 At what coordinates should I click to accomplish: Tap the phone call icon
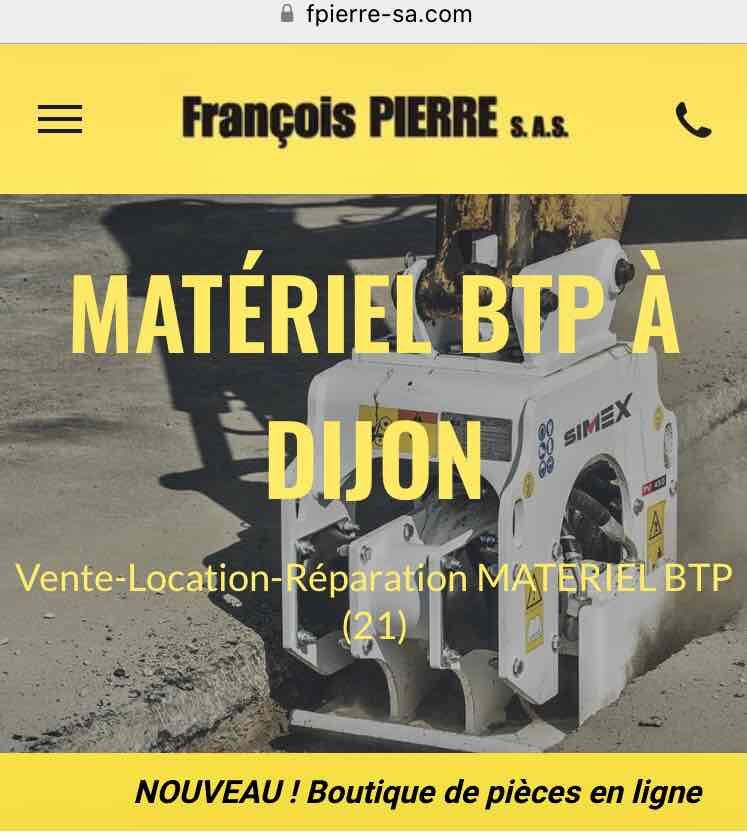click(x=693, y=121)
